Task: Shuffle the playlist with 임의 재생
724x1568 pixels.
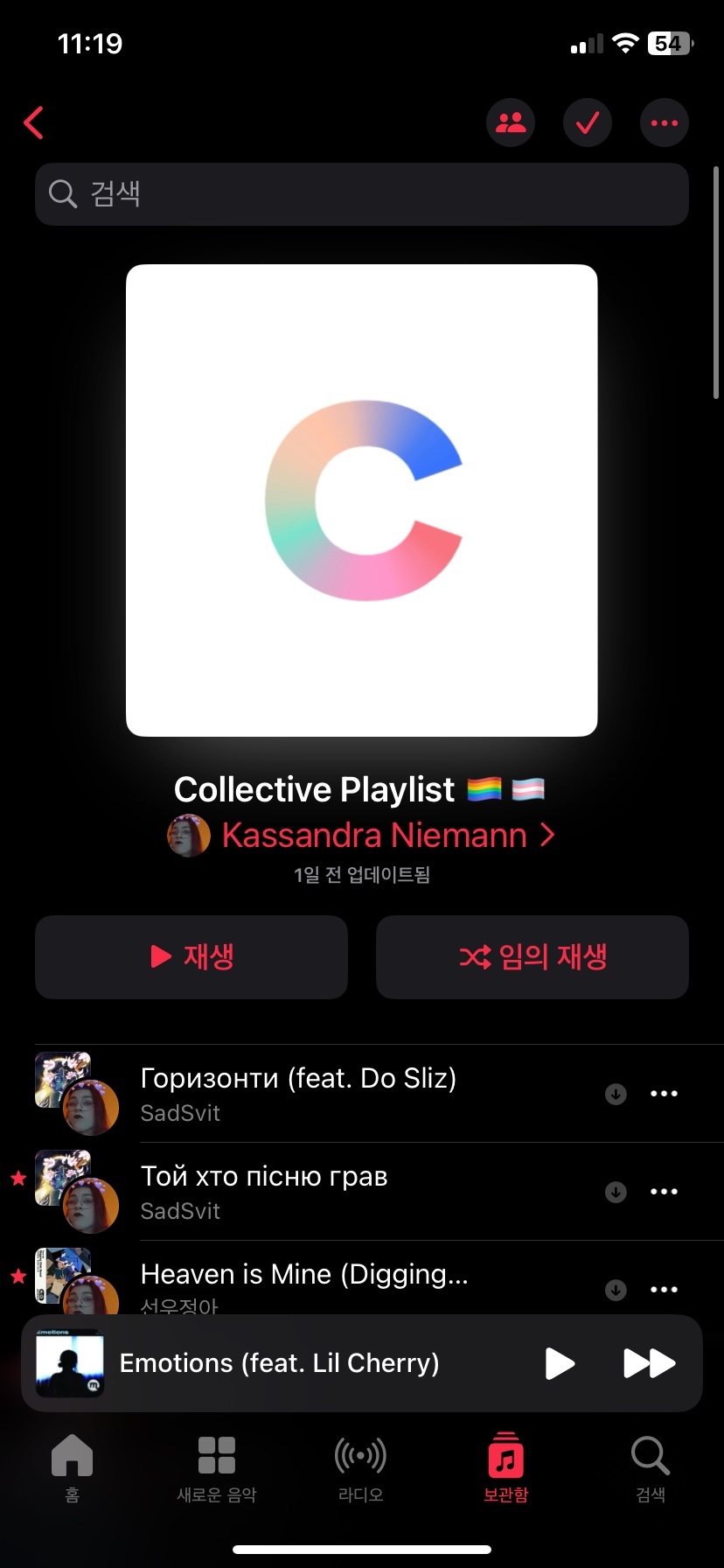Action: (x=533, y=956)
